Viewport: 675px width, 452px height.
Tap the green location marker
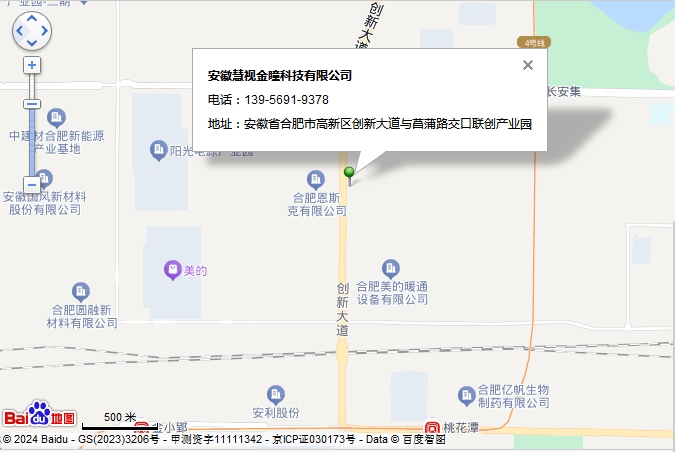349,173
